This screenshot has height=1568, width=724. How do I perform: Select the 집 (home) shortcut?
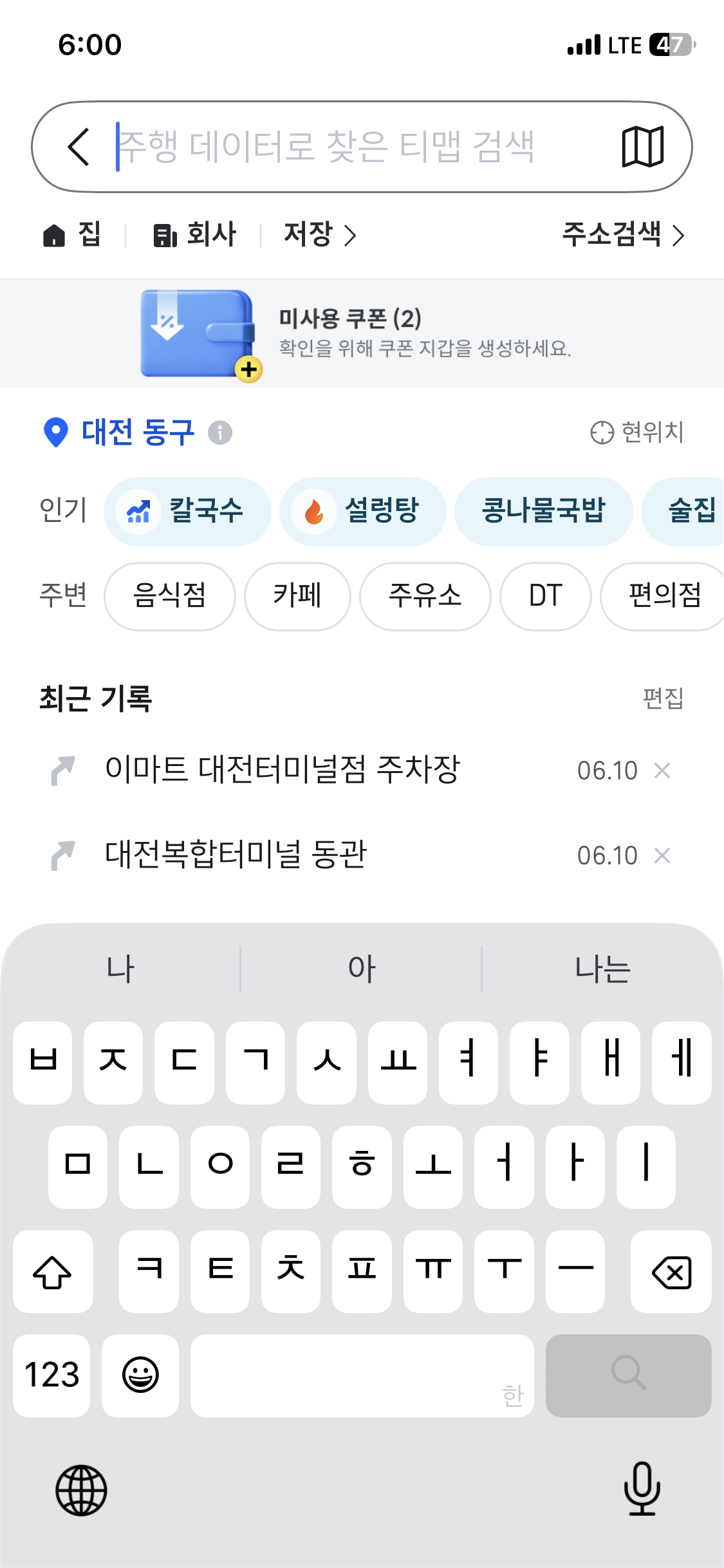pos(71,234)
